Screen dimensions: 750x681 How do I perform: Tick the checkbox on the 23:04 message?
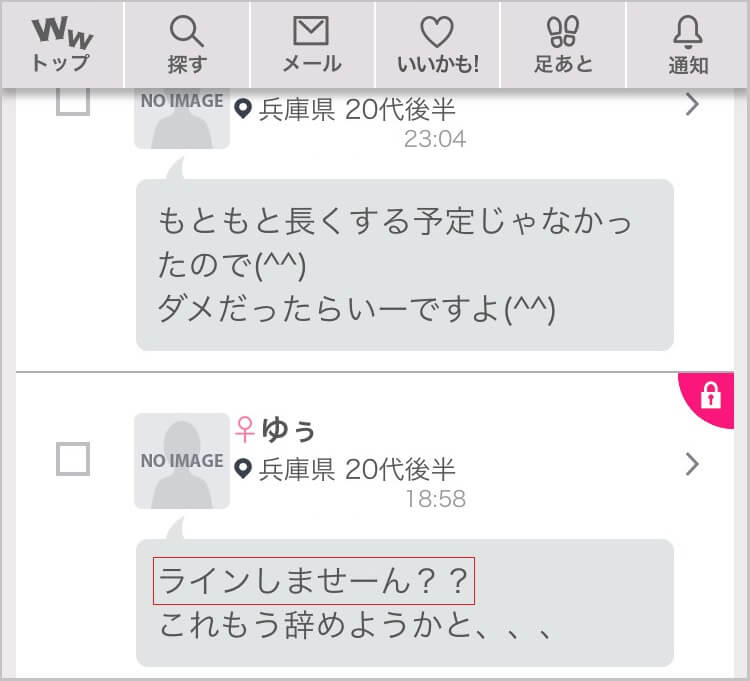coord(73,100)
